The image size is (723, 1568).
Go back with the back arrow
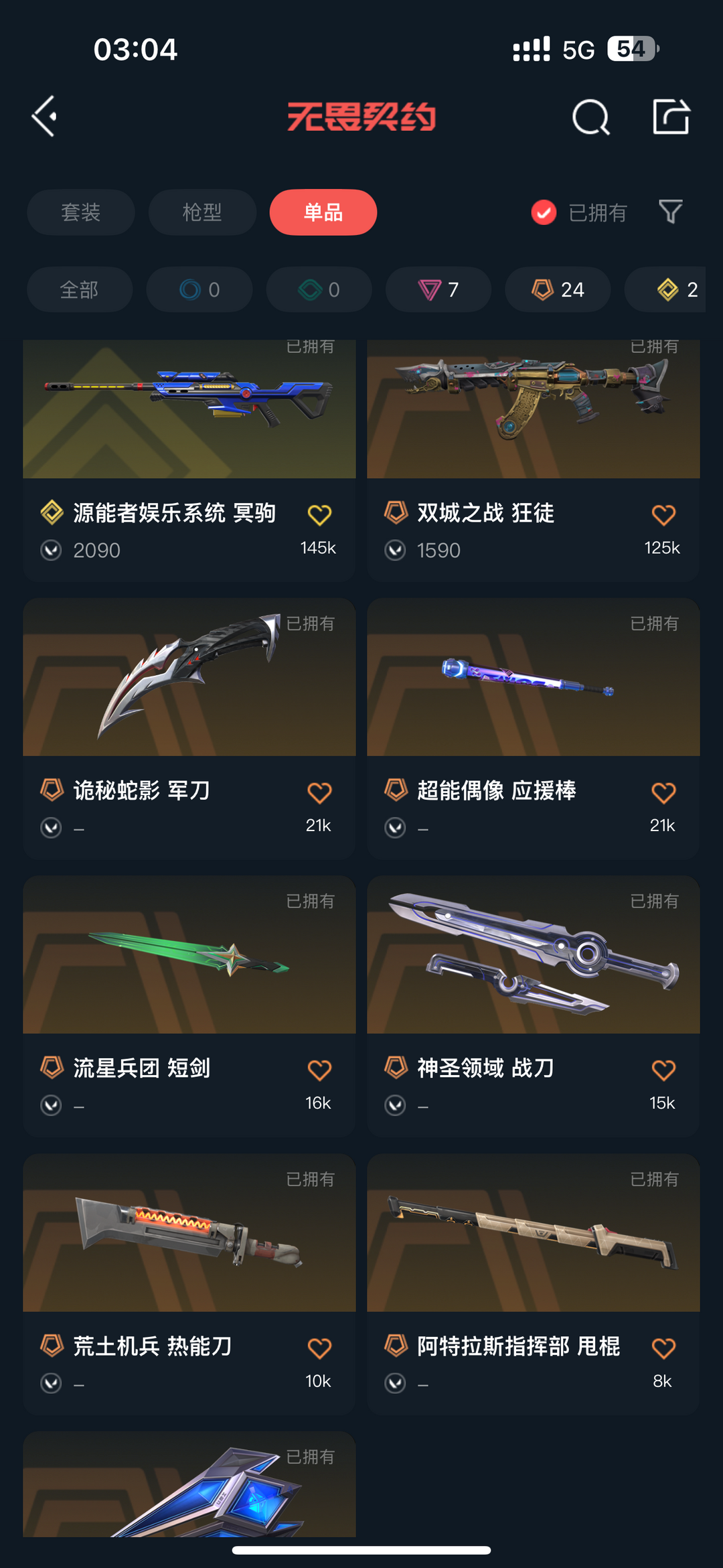coord(44,115)
